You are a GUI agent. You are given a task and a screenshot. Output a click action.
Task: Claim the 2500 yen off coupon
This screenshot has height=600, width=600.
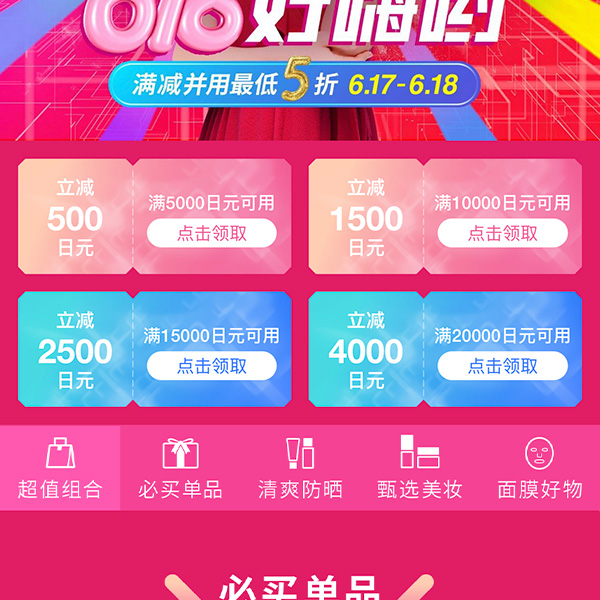(211, 366)
